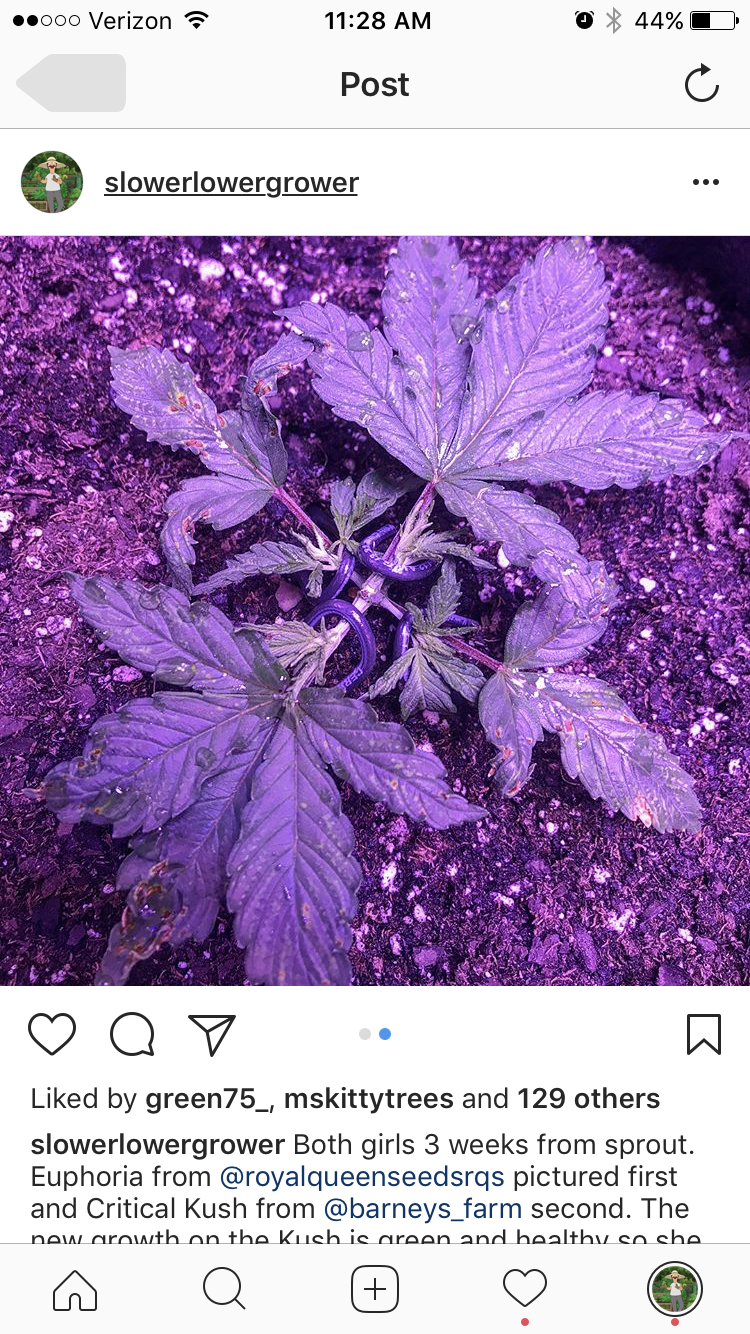This screenshot has height=1334, width=750.
Task: Open the slowerlowergrower username link
Action: pos(231,183)
